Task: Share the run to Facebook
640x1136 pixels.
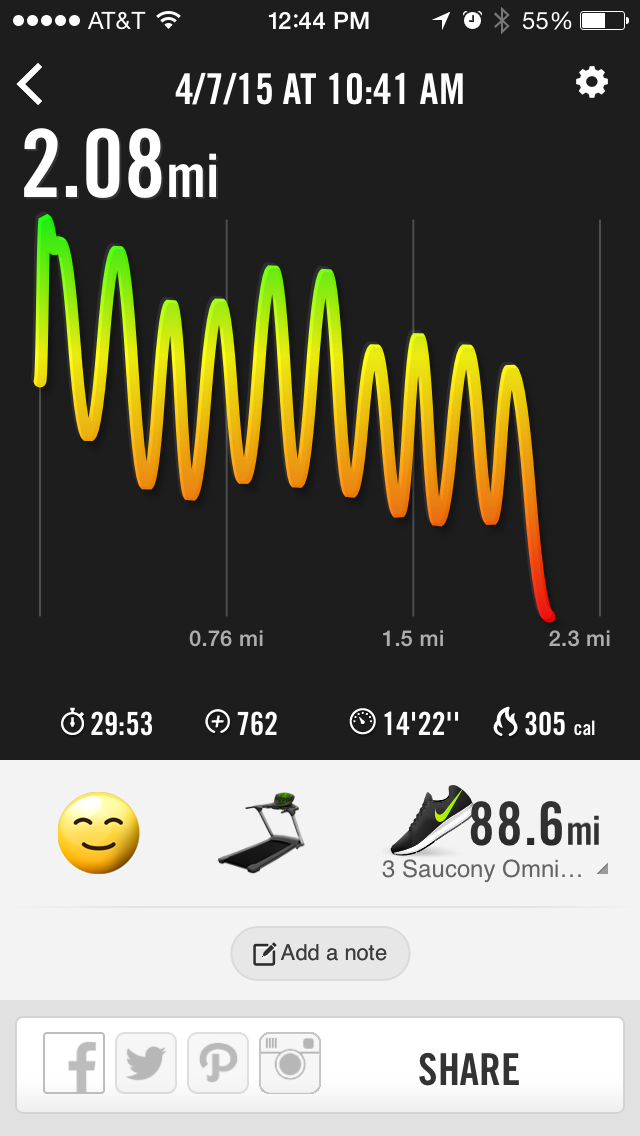Action: (x=74, y=1063)
